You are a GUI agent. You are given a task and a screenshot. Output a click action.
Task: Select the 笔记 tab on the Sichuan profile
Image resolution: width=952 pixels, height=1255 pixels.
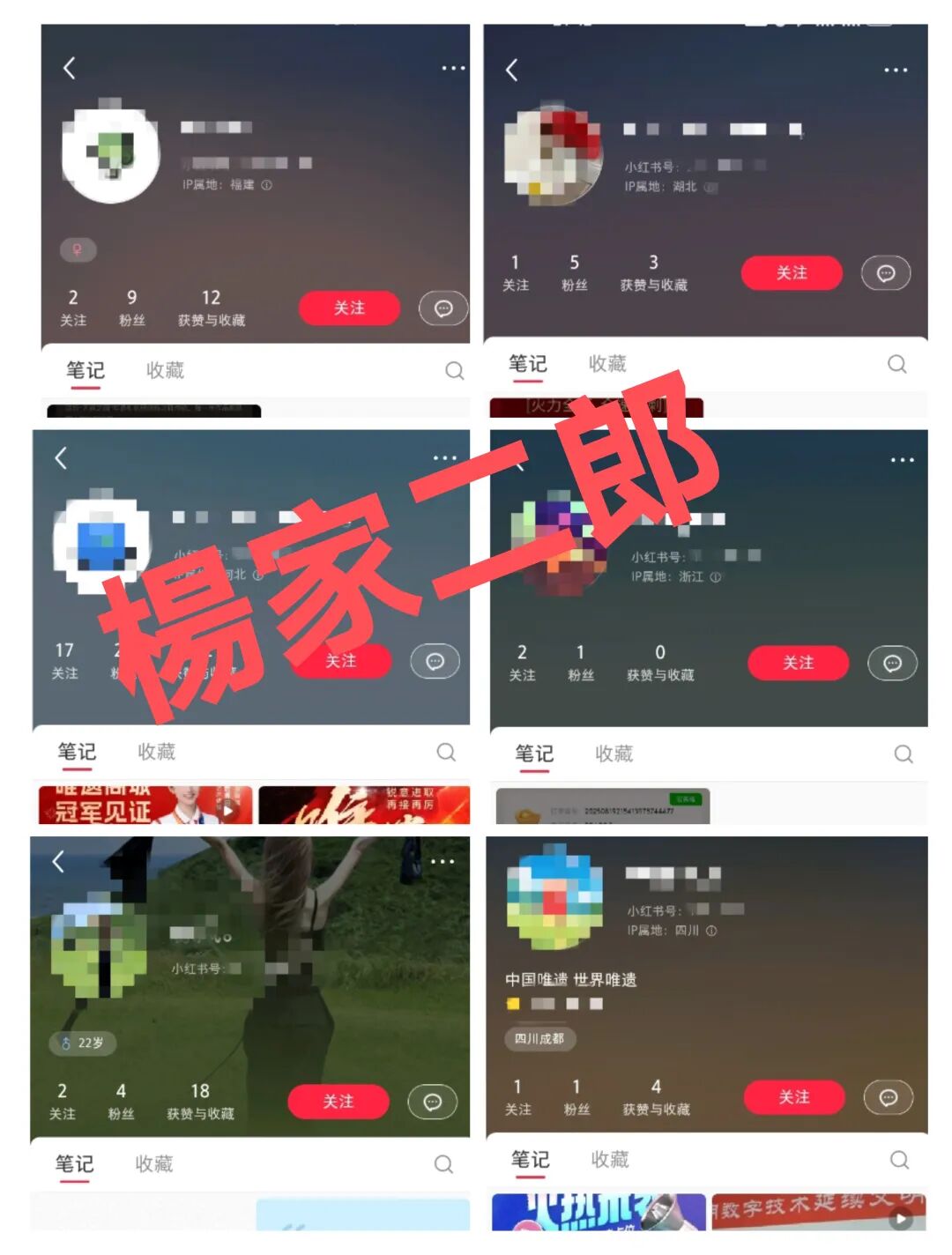click(x=530, y=1160)
